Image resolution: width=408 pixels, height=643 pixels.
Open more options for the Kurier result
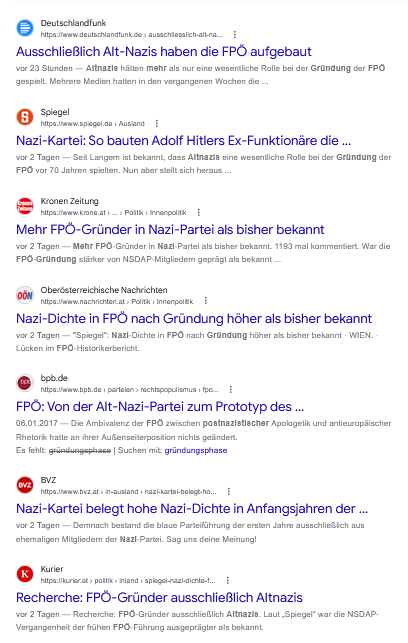(x=228, y=580)
